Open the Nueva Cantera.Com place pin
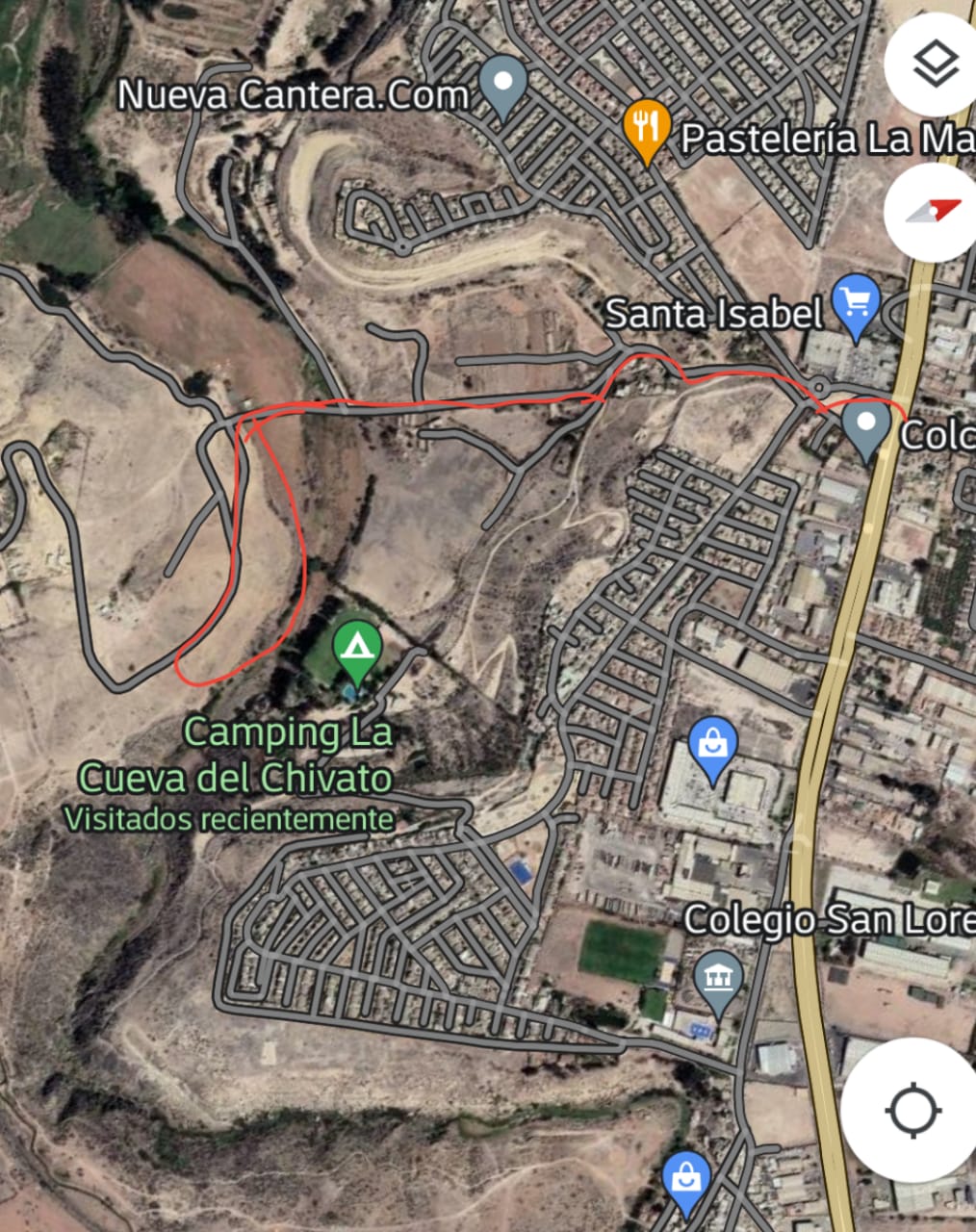Image resolution: width=976 pixels, height=1232 pixels. pos(502,87)
